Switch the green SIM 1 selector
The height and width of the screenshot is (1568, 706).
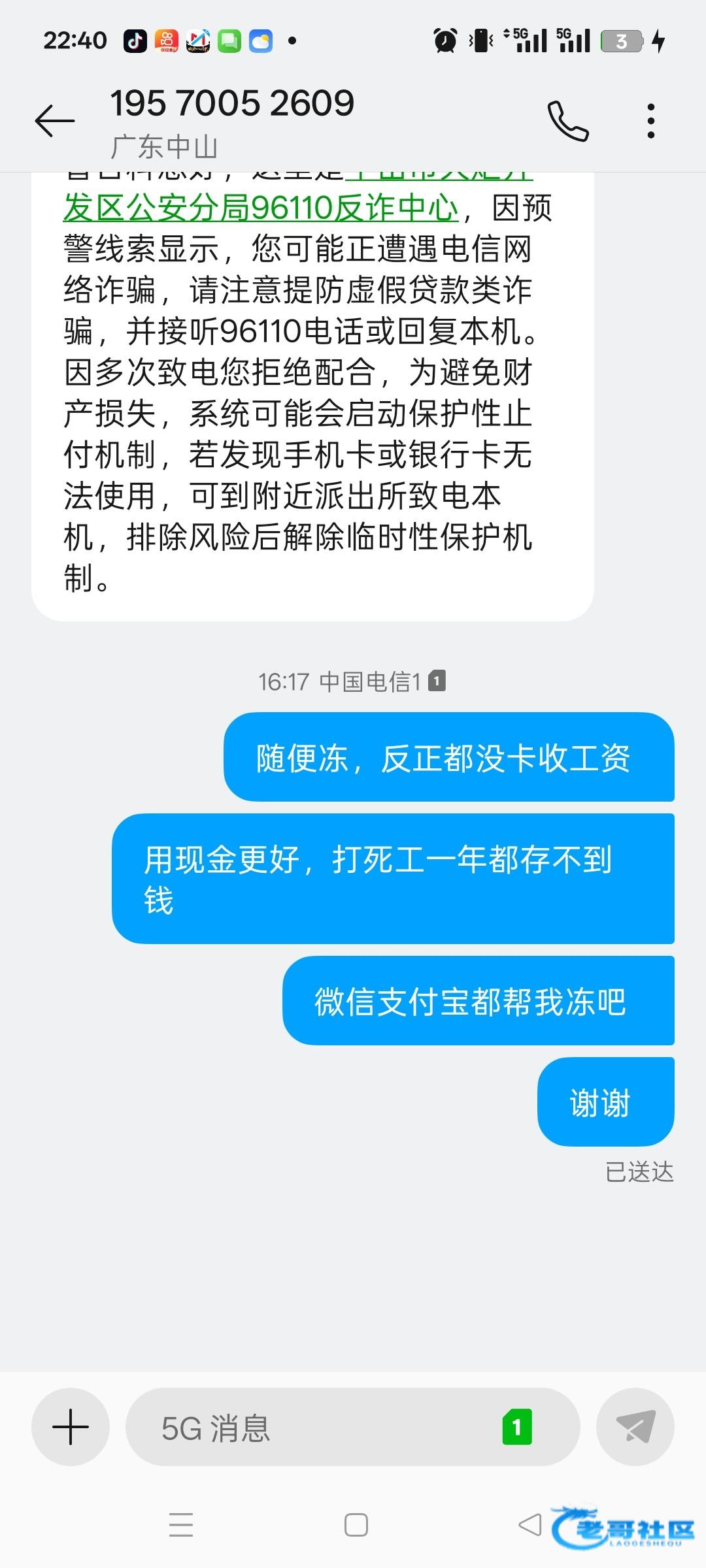click(x=516, y=1427)
